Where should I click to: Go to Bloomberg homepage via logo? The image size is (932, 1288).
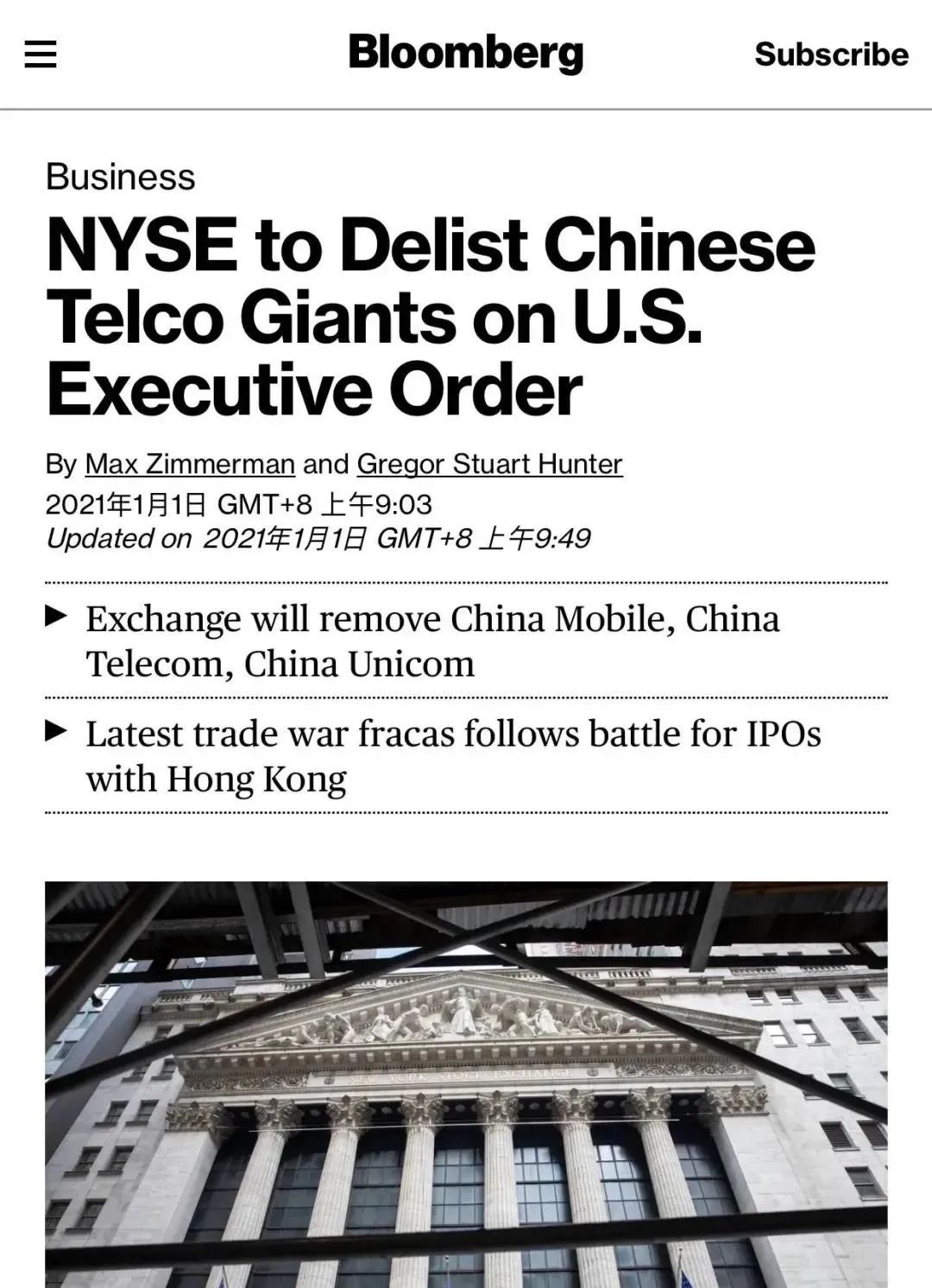(466, 53)
